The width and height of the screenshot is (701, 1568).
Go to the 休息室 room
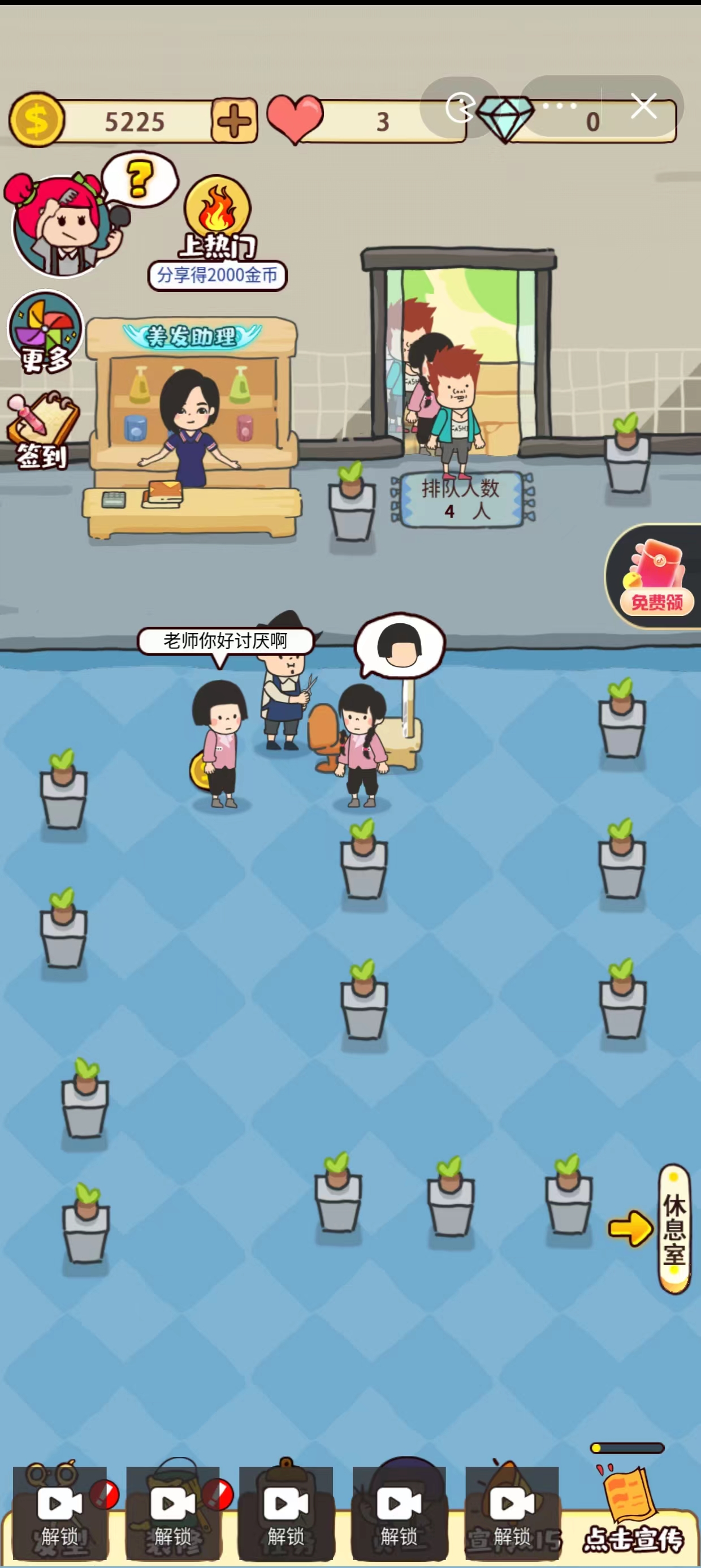point(674,1227)
